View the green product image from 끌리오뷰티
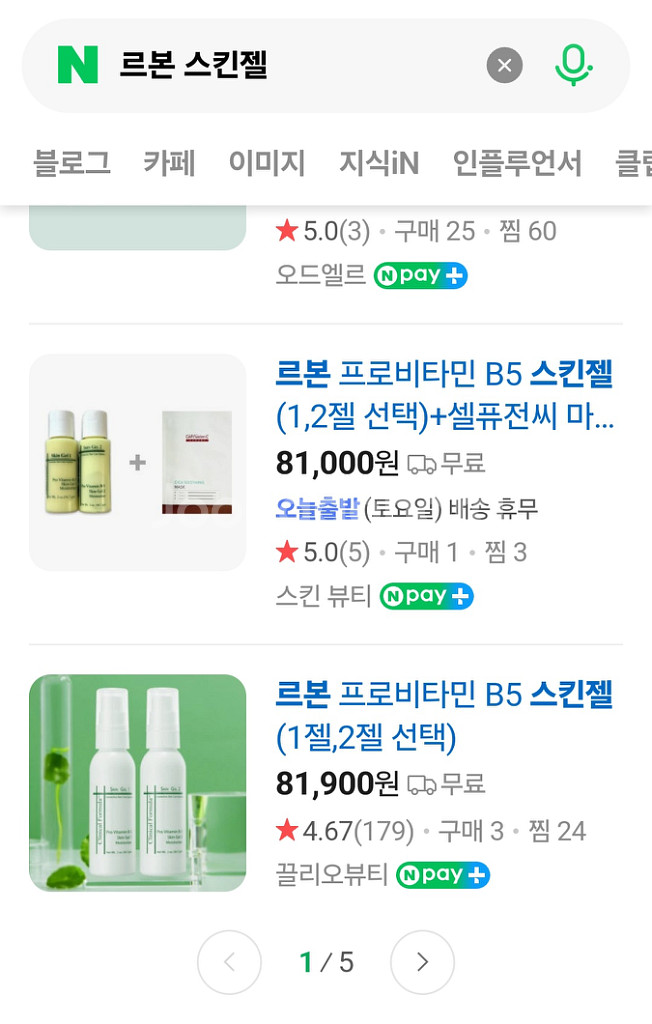The width and height of the screenshot is (652, 1024). coord(138,783)
